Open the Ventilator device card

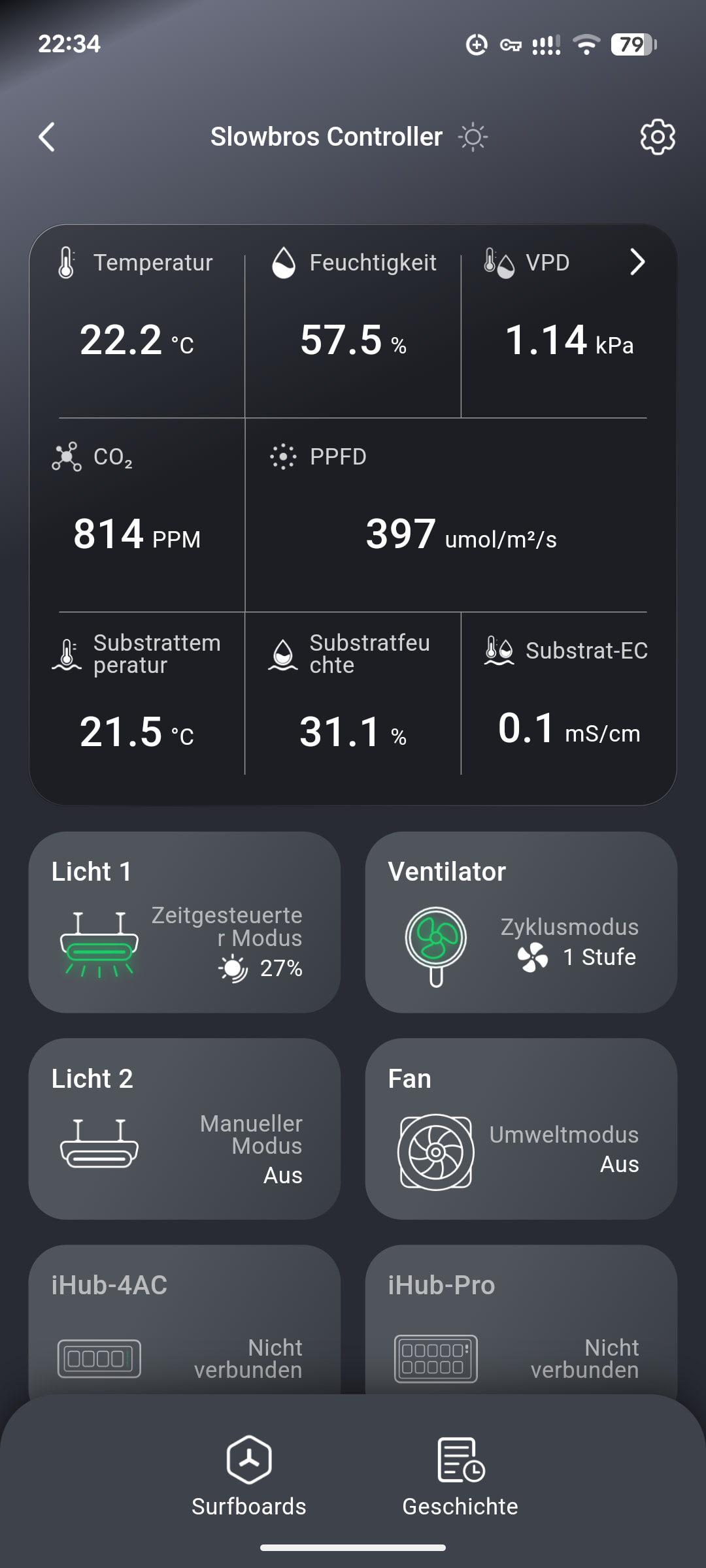click(x=521, y=922)
